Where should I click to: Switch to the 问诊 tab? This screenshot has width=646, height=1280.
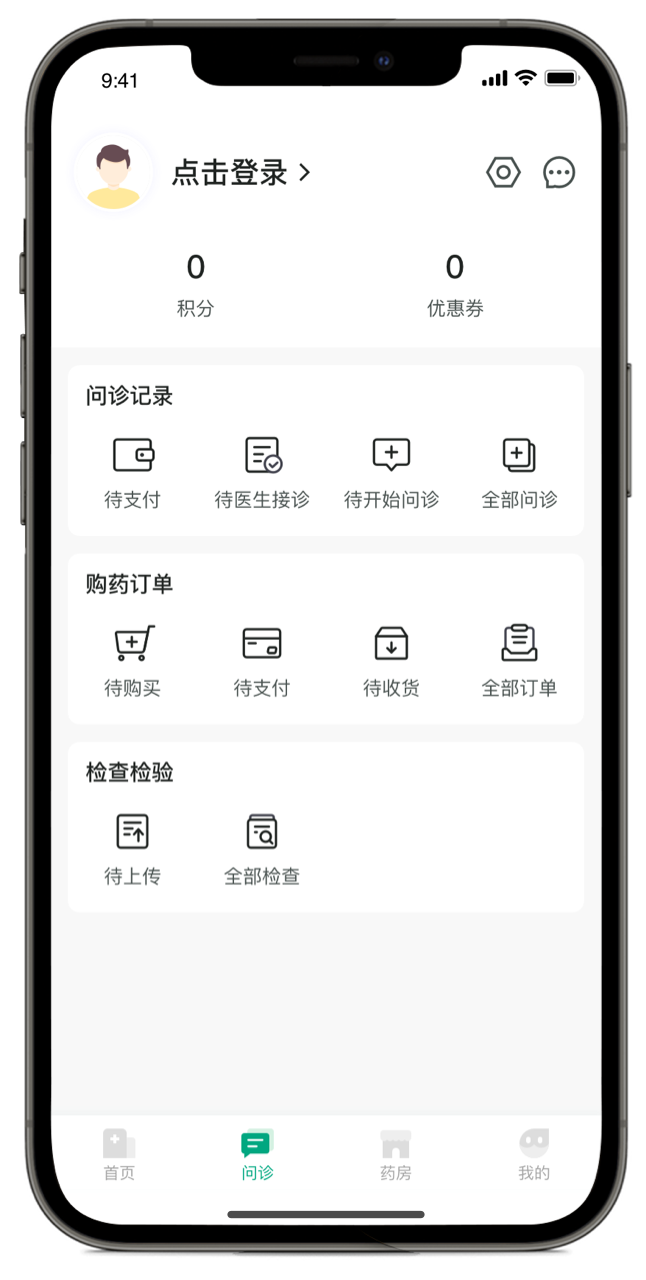click(257, 1155)
